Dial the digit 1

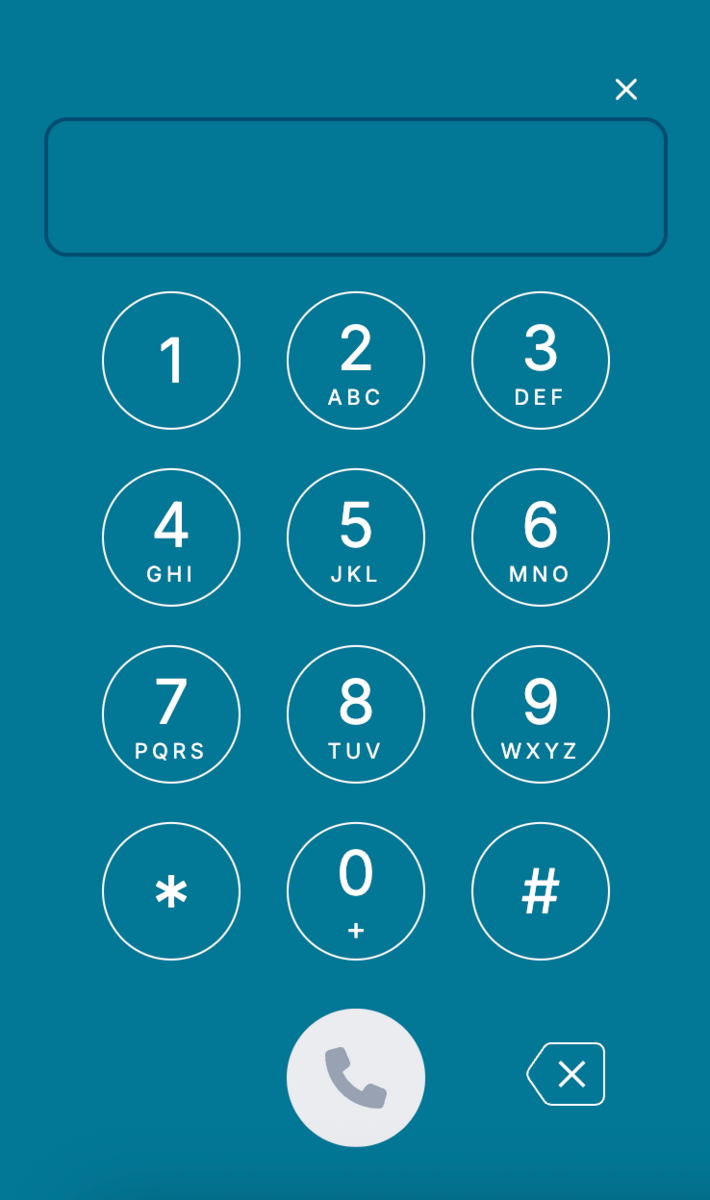pyautogui.click(x=171, y=361)
